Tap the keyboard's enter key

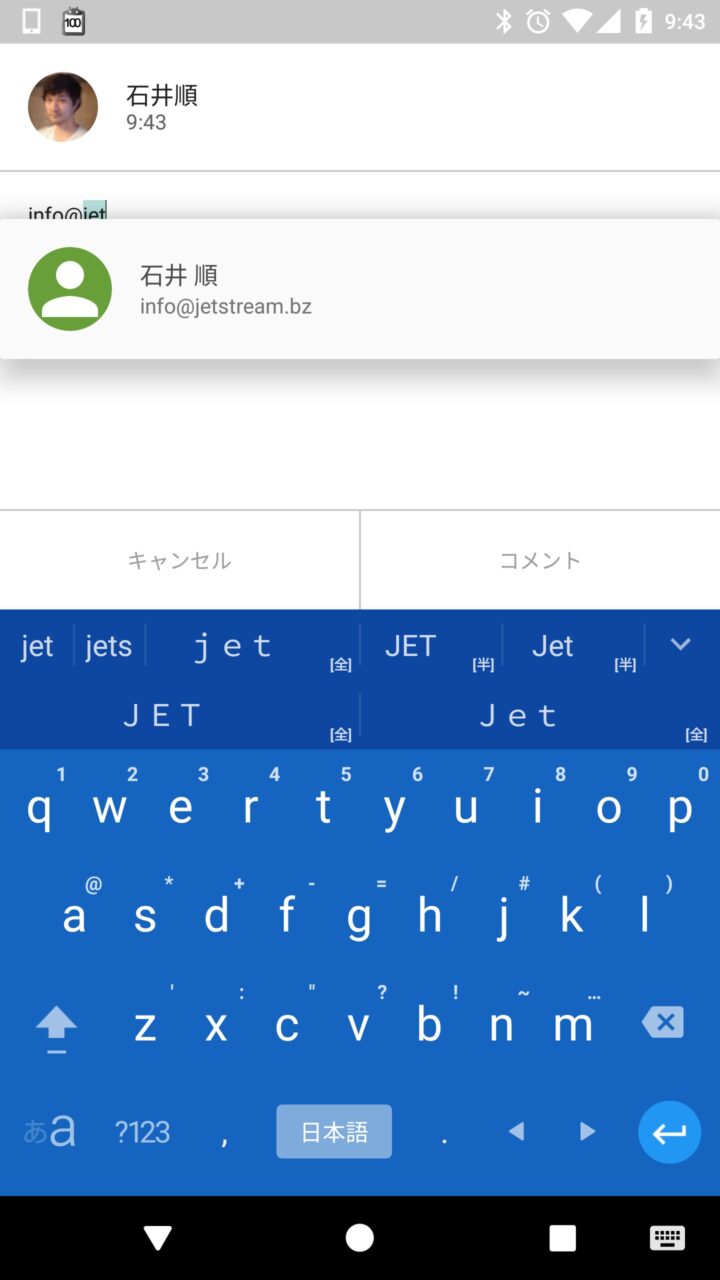[x=669, y=1132]
